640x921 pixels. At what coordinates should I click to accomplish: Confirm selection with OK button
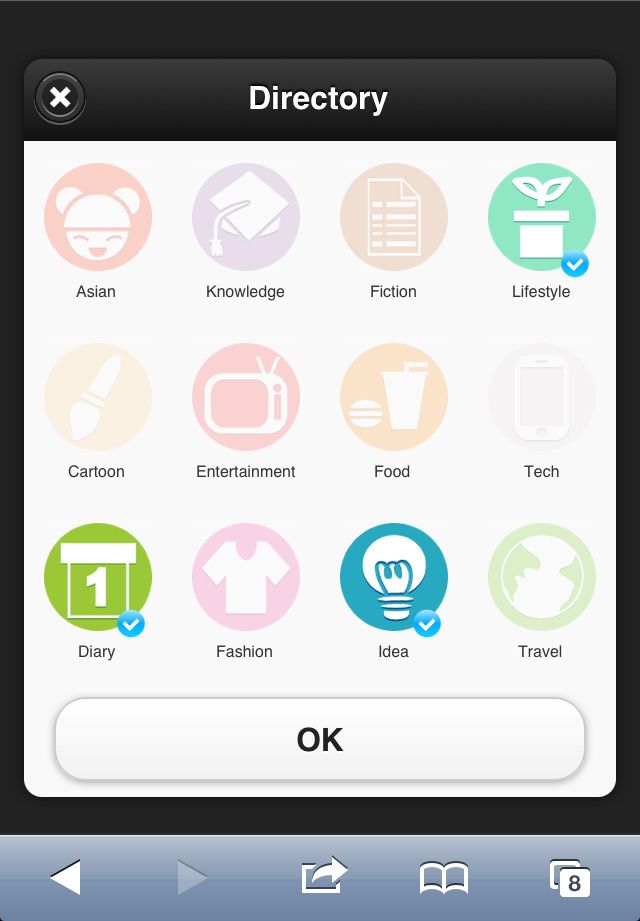320,740
